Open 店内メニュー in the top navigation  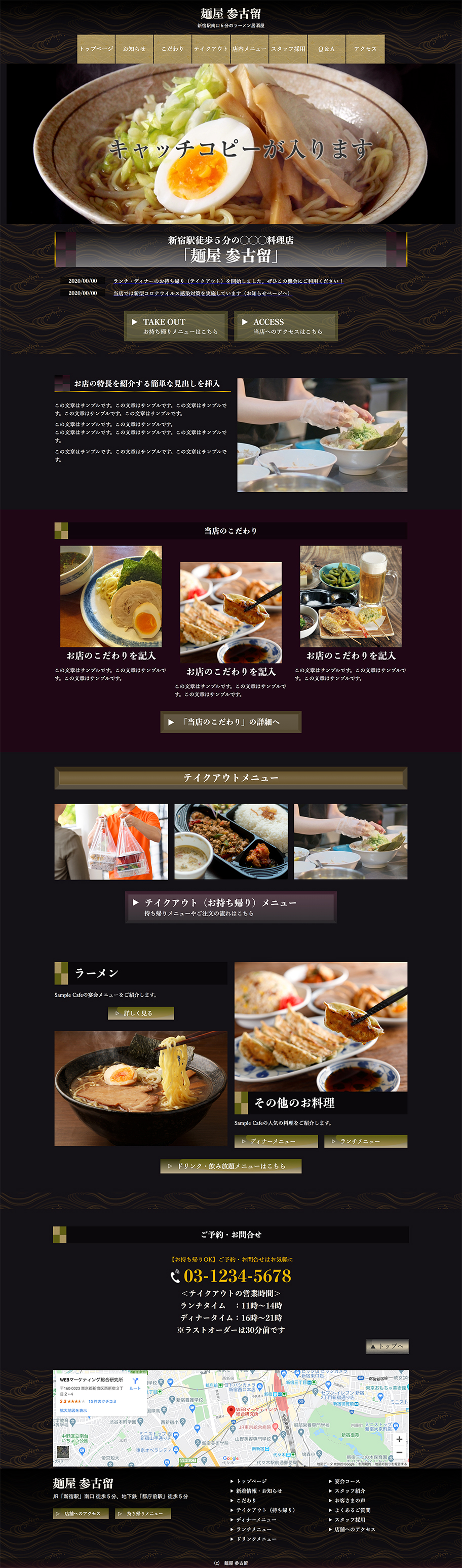tap(249, 49)
